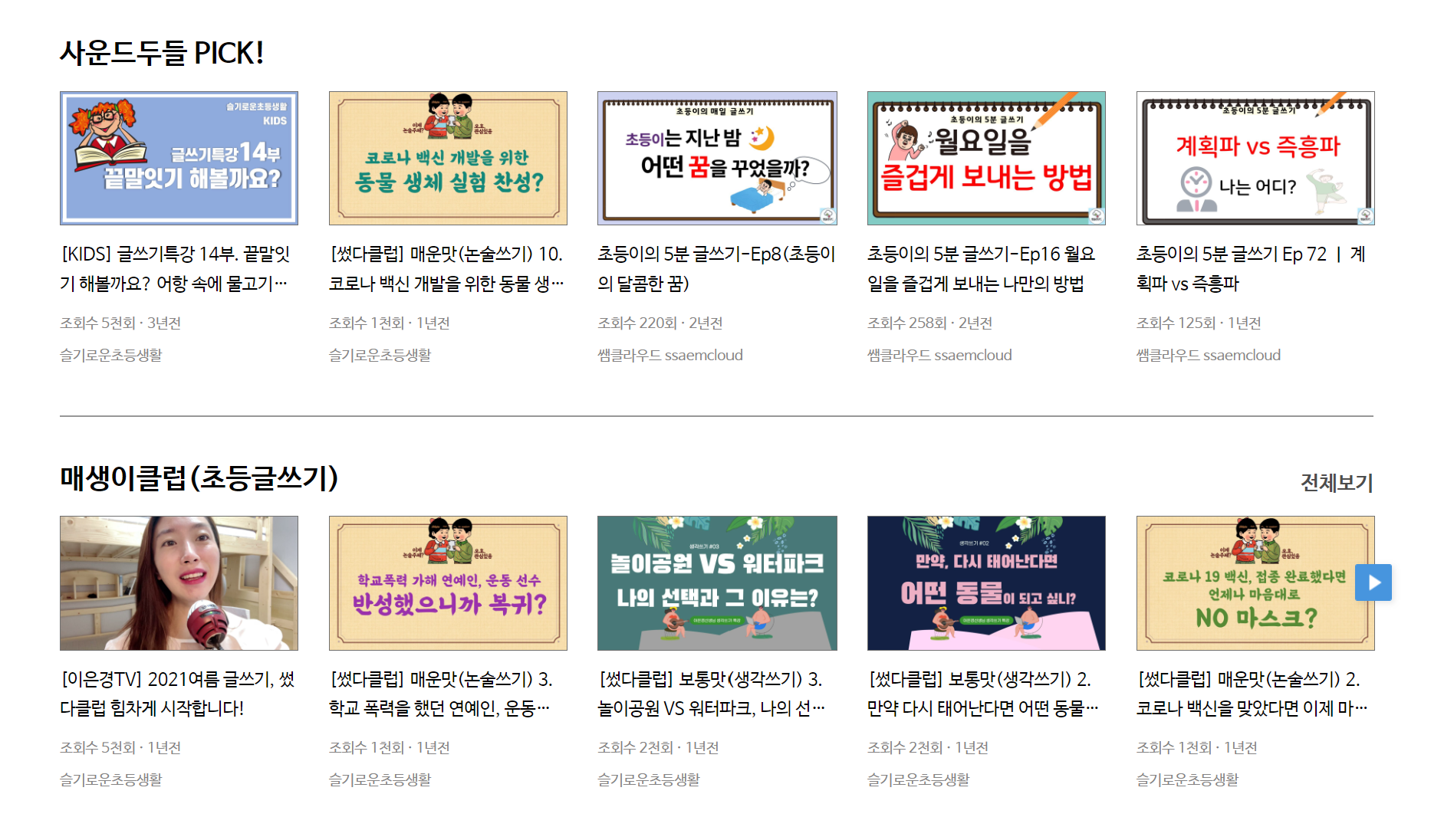Screen dimensions: 1454x840
Task: Open 만약 다시 태어난다면 어떤 동물 video
Action: click(986, 583)
